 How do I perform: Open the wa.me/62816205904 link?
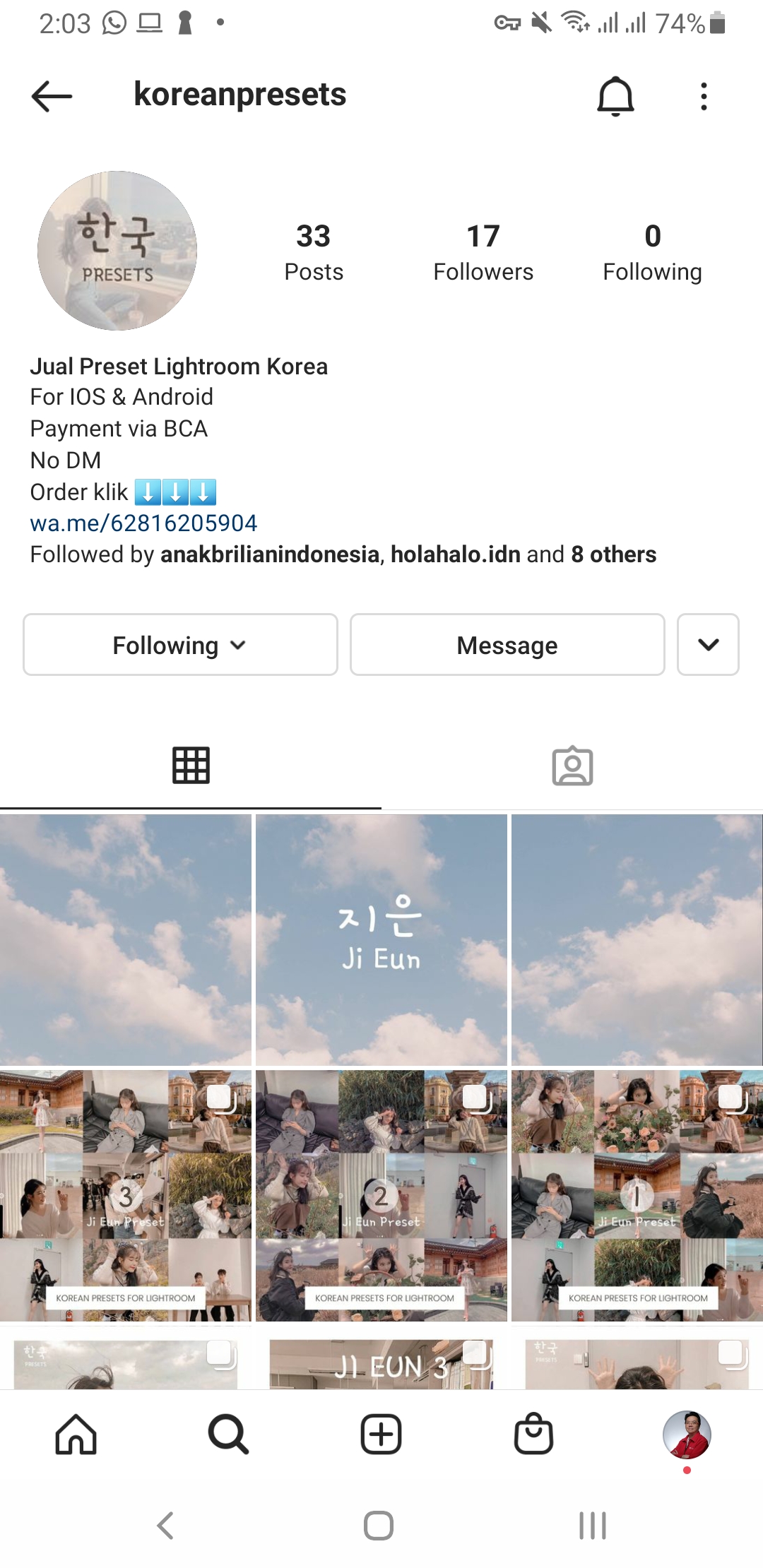[143, 523]
